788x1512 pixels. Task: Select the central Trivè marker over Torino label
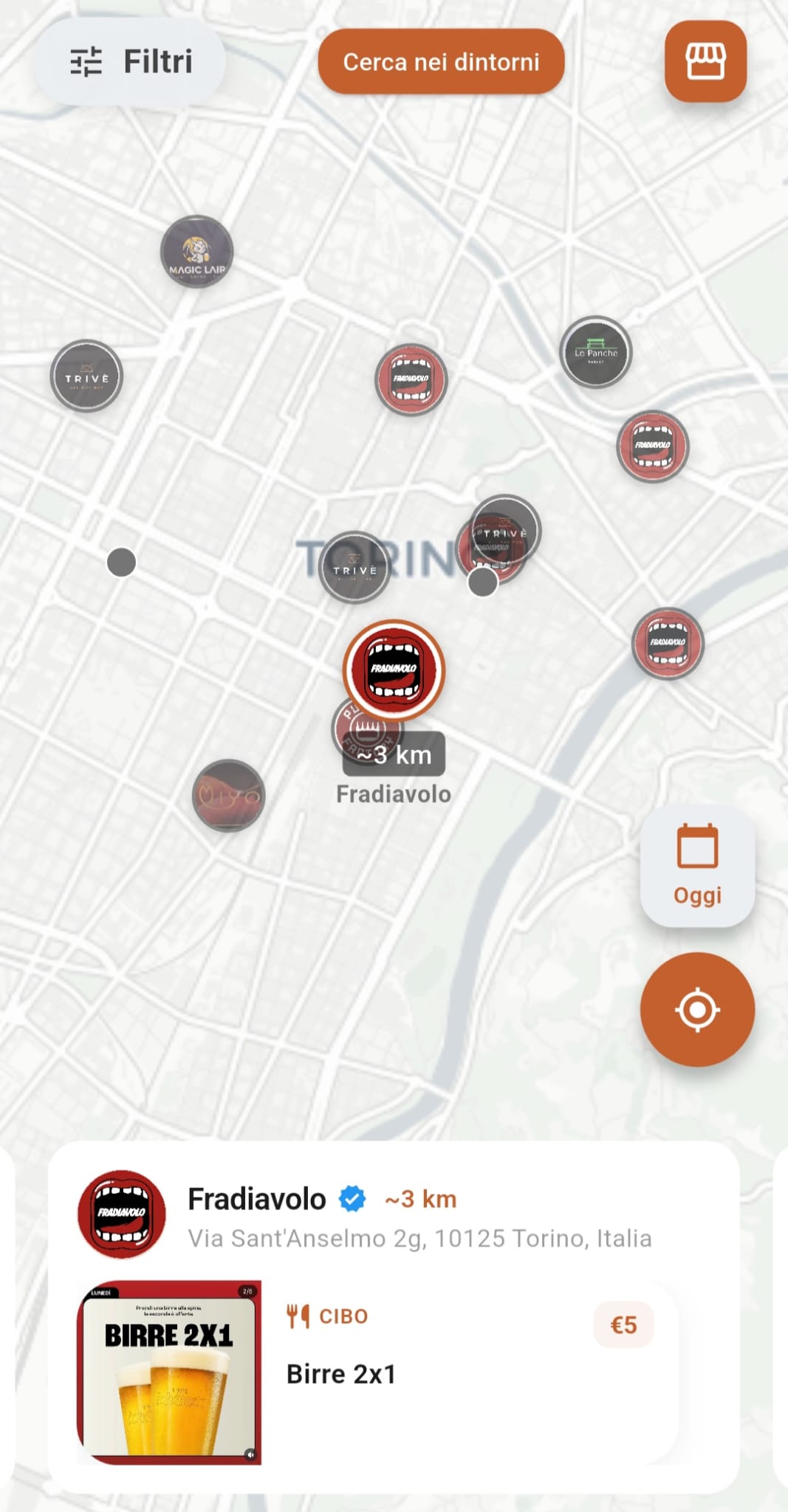pos(356,568)
